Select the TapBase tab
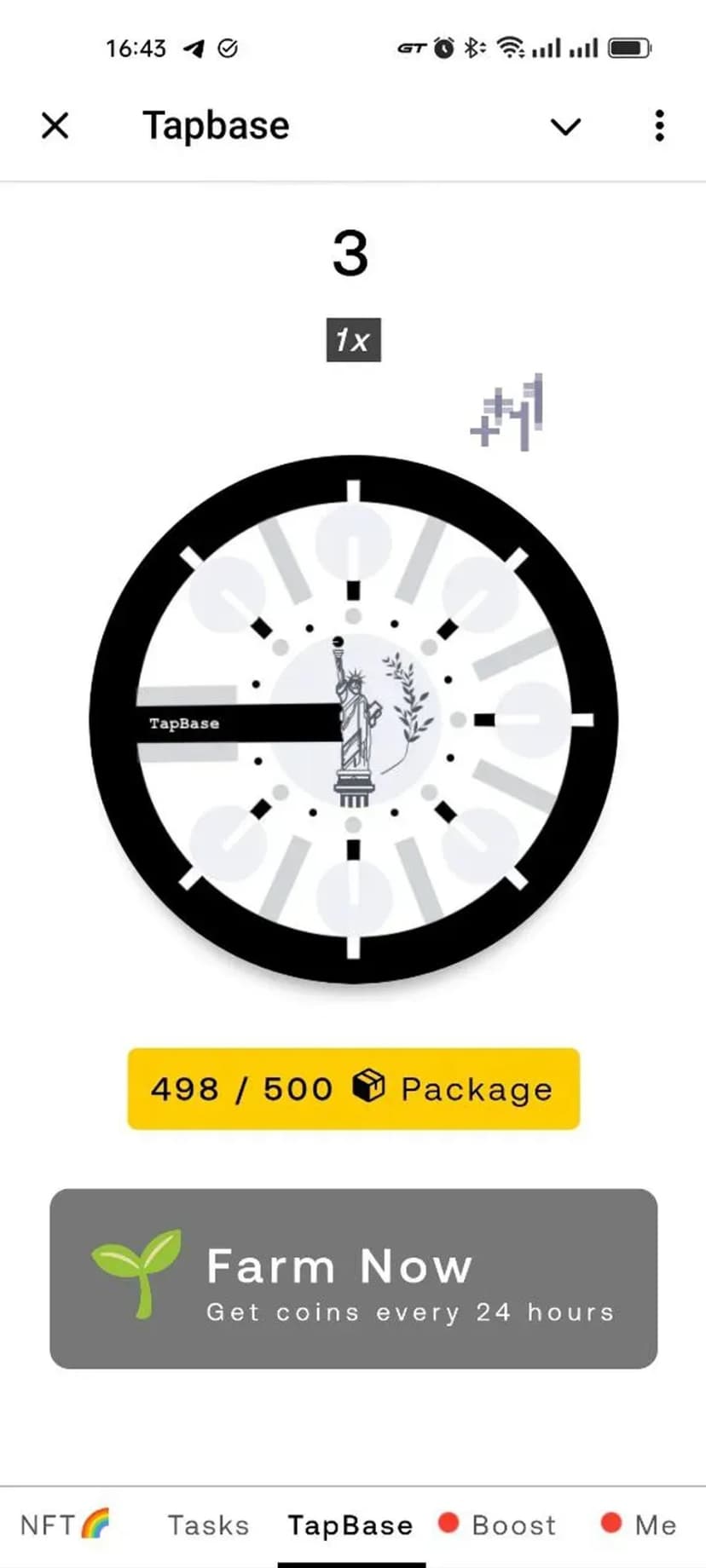Viewport: 706px width, 1568px height. [350, 1525]
